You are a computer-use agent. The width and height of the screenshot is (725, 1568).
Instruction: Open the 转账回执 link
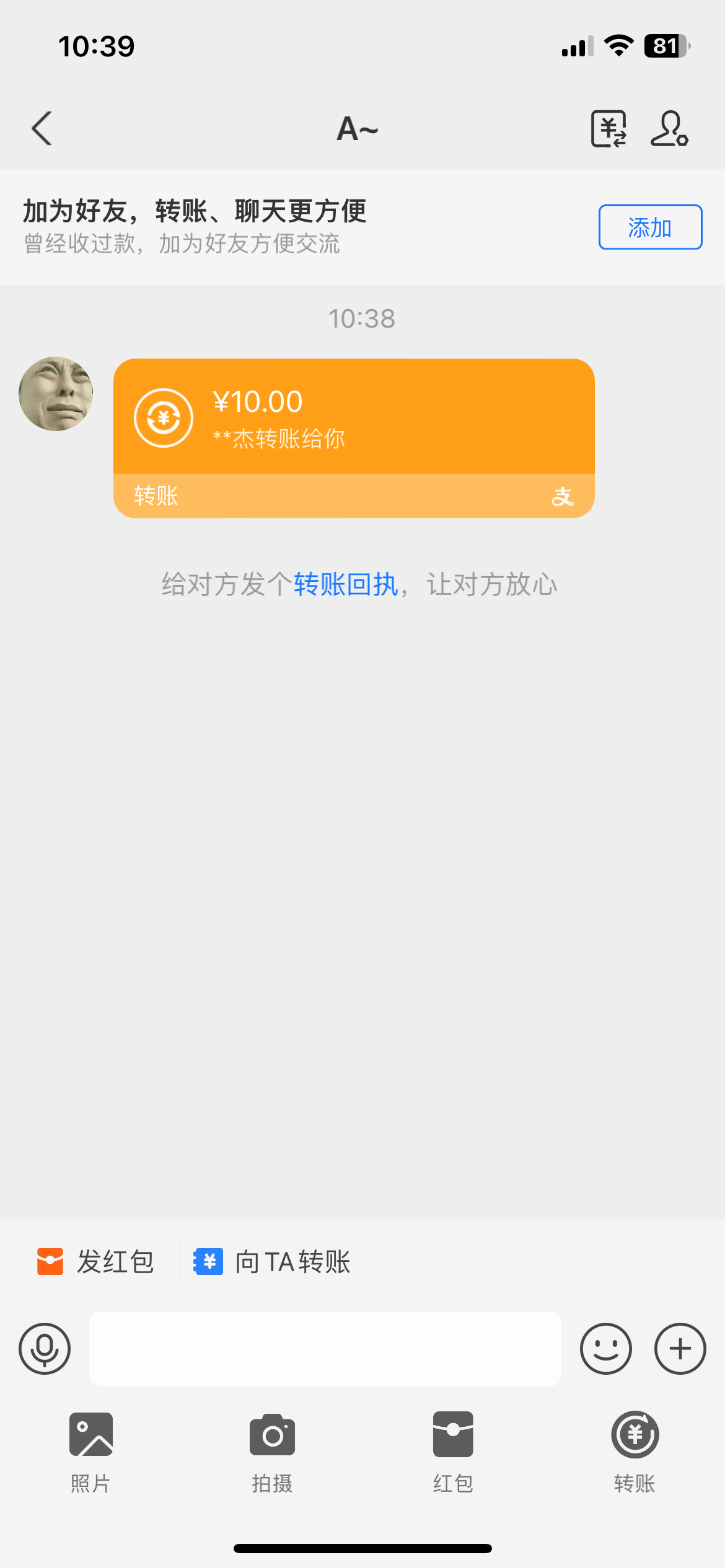pos(345,584)
